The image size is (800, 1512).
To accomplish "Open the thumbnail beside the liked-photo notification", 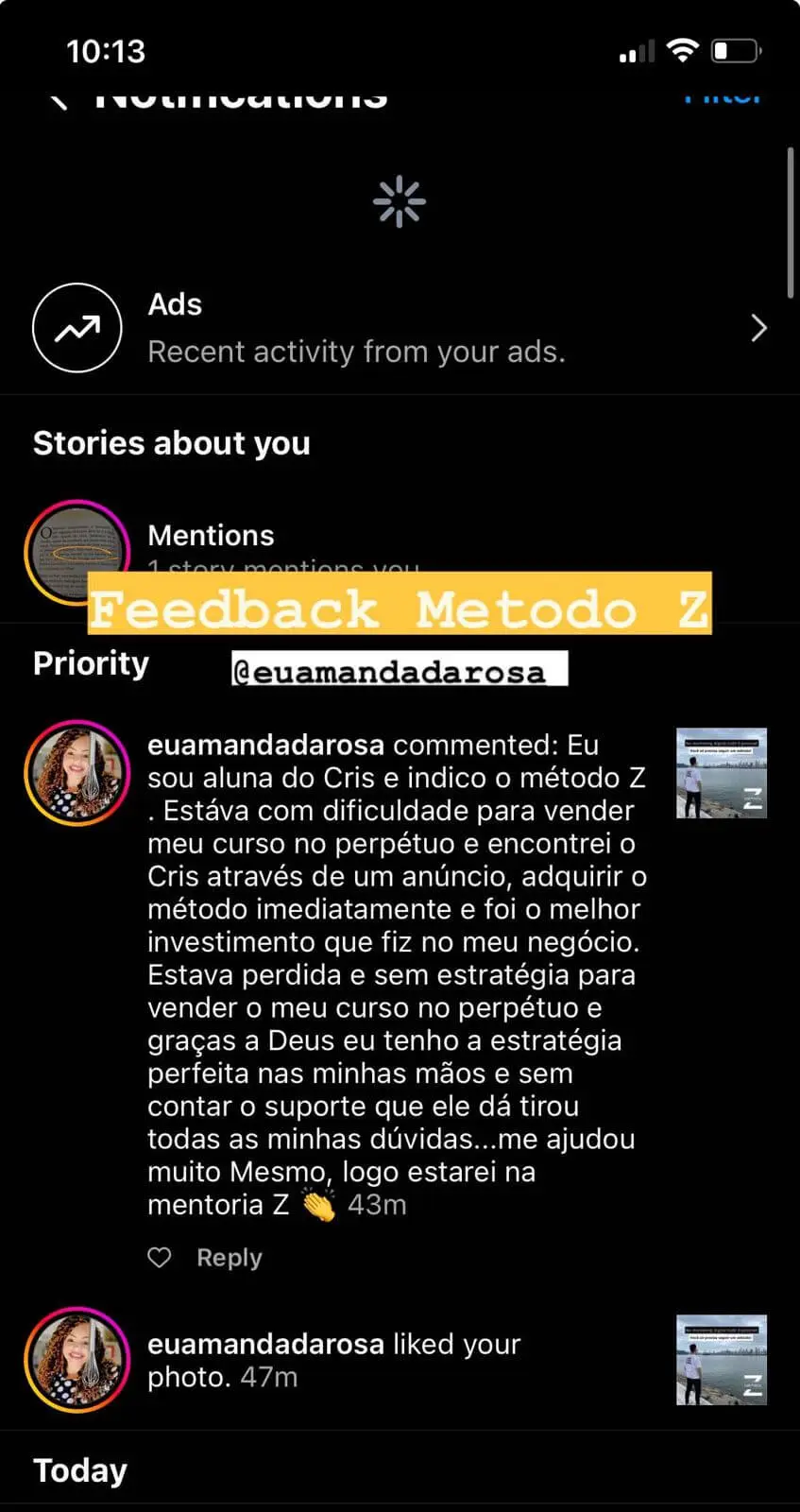I will (721, 1360).
